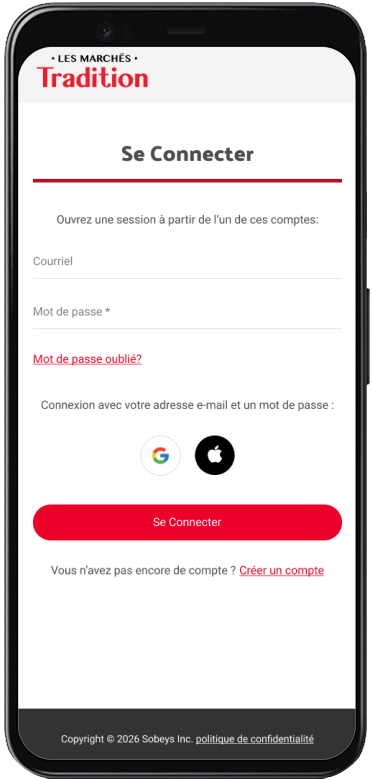Sign in with Apple
372x780 pixels.
pos(214,456)
